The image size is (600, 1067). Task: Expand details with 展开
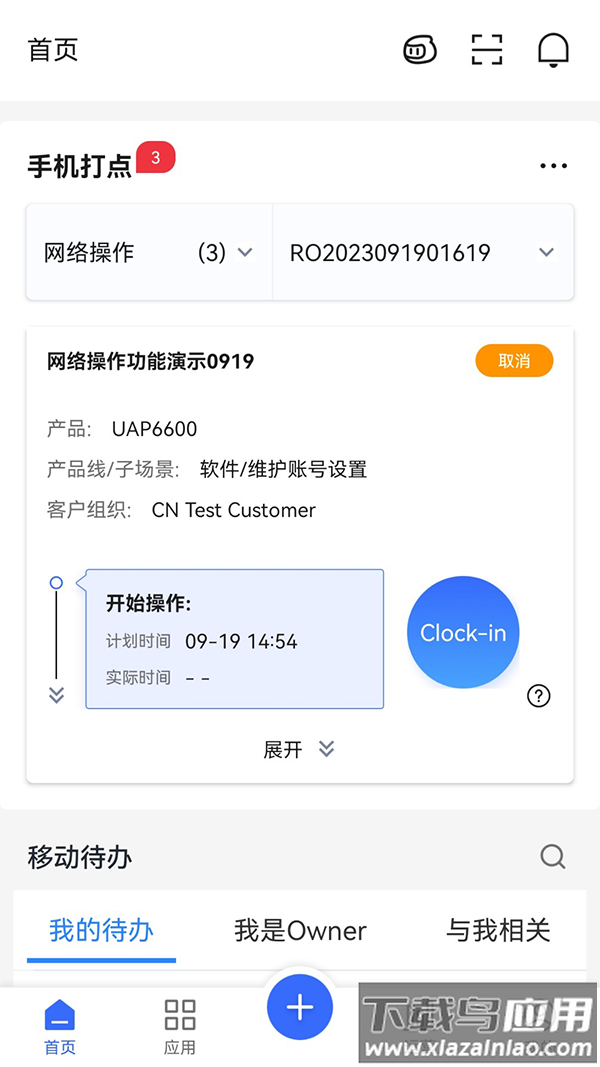(298, 749)
